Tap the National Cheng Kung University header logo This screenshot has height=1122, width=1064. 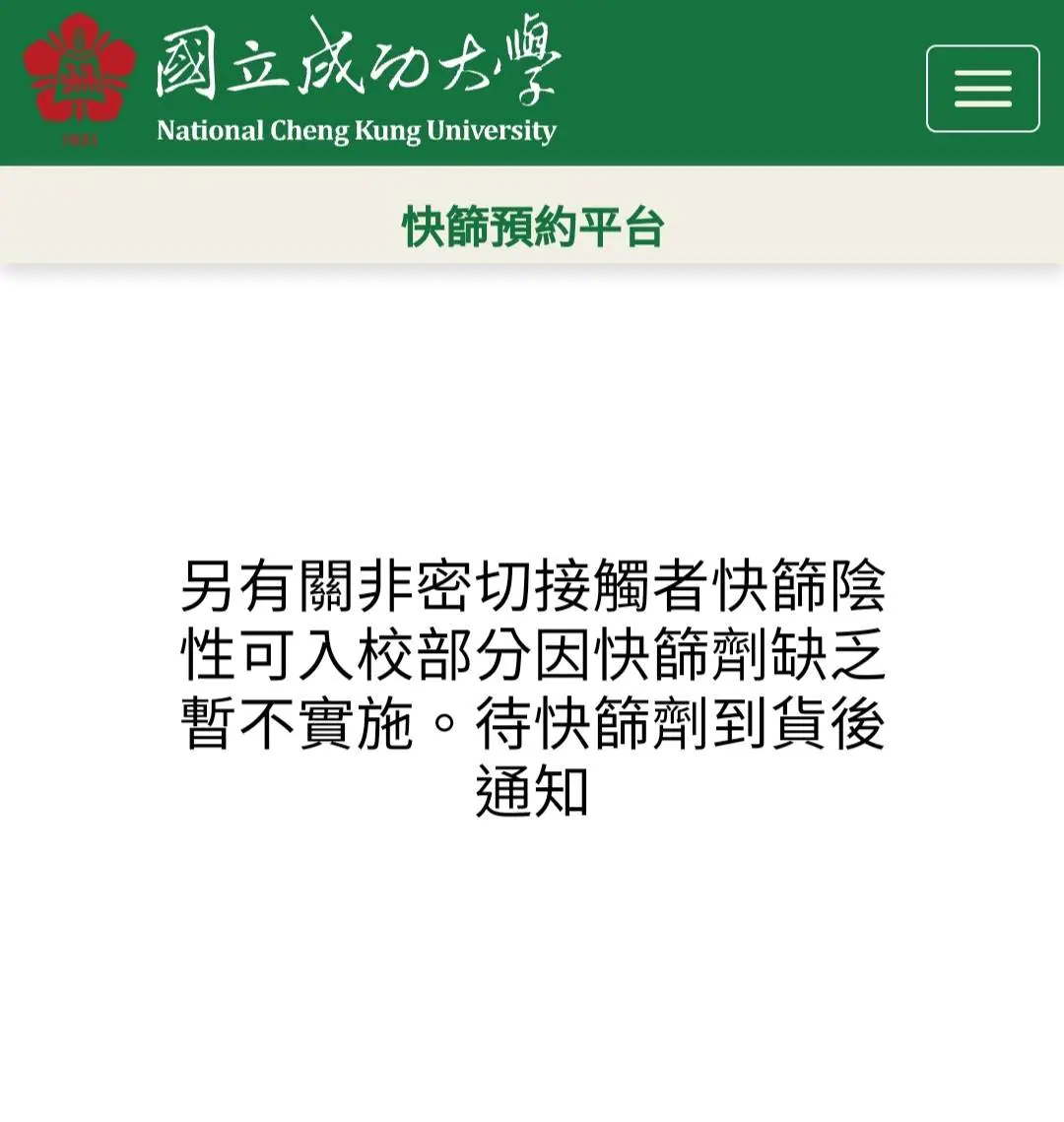click(x=292, y=82)
